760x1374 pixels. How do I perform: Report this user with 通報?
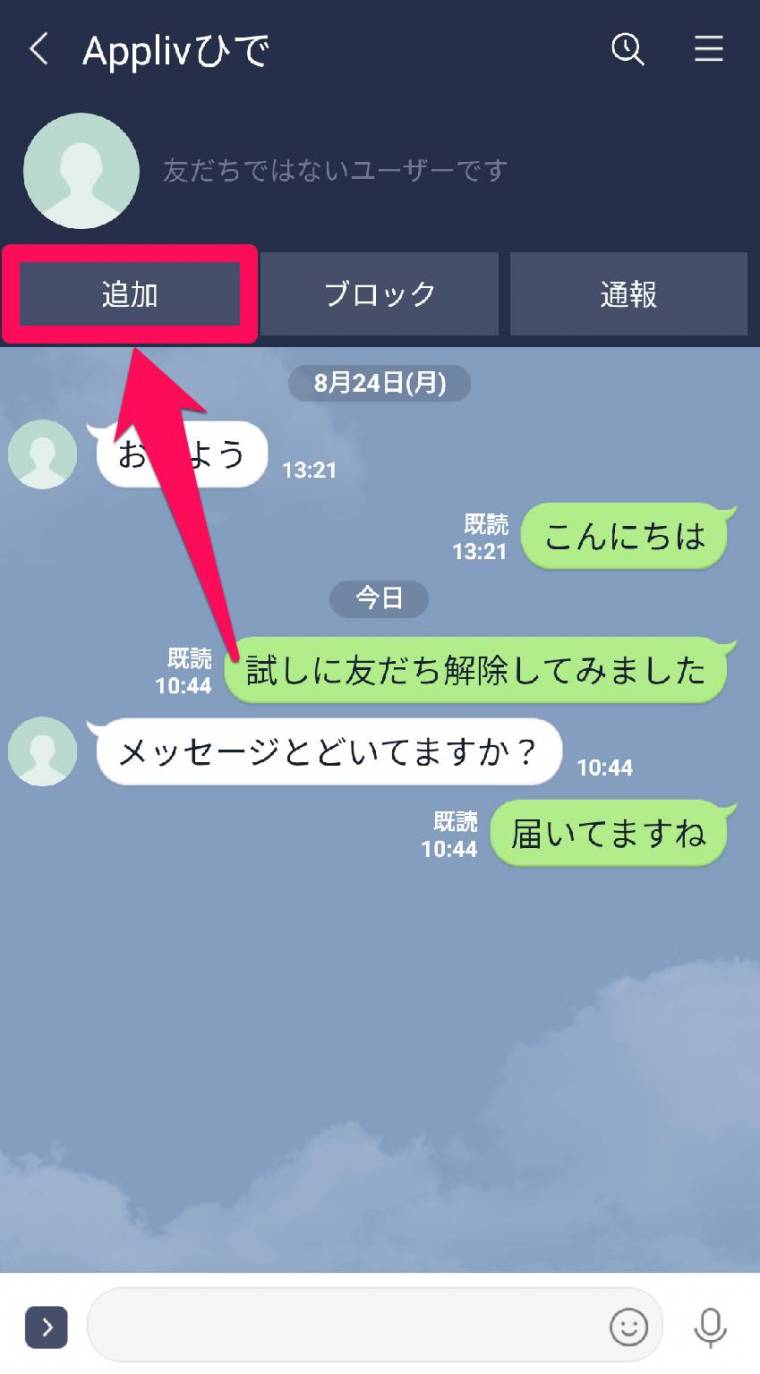point(628,294)
